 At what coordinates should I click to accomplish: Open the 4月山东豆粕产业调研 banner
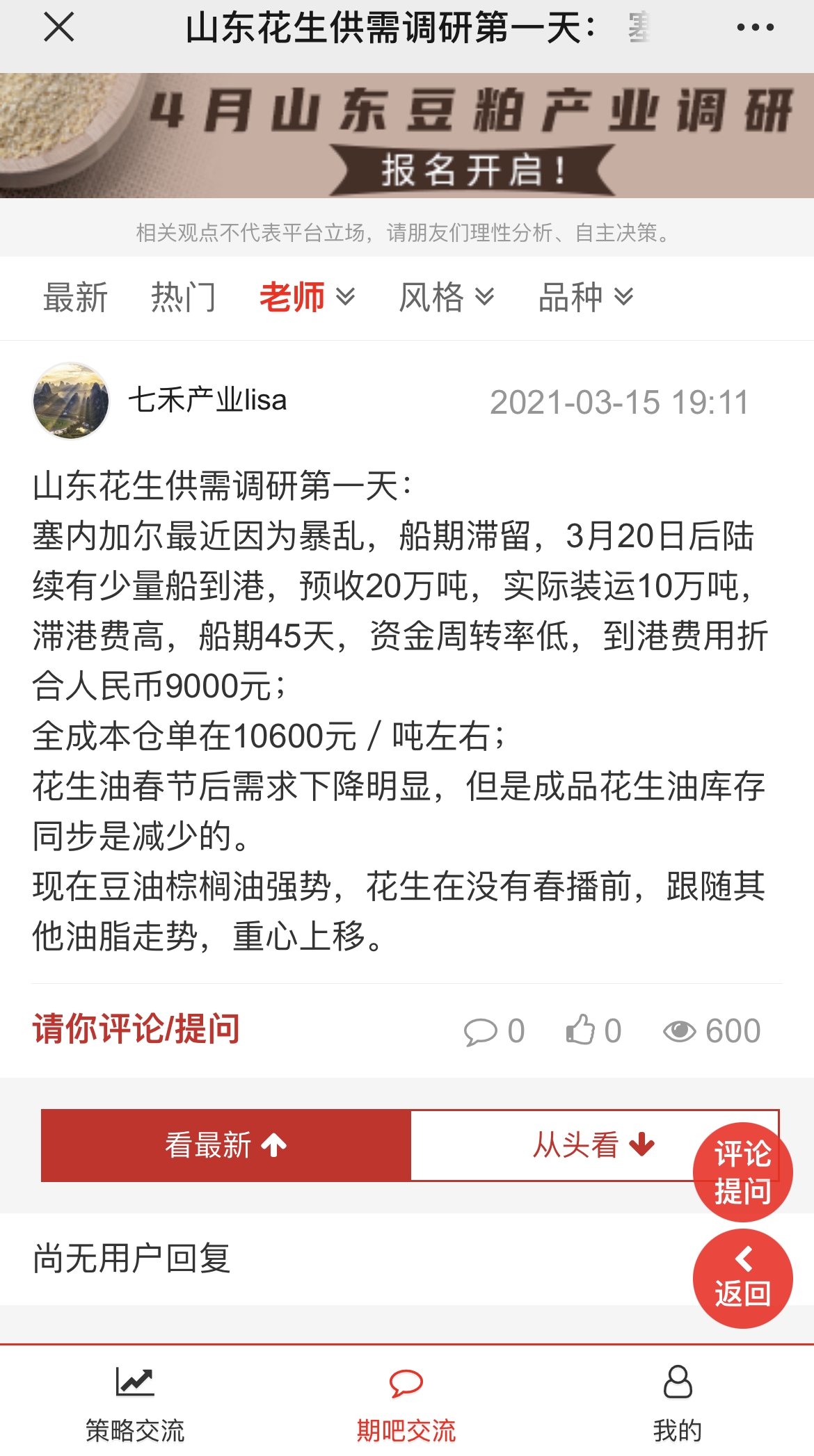click(407, 136)
